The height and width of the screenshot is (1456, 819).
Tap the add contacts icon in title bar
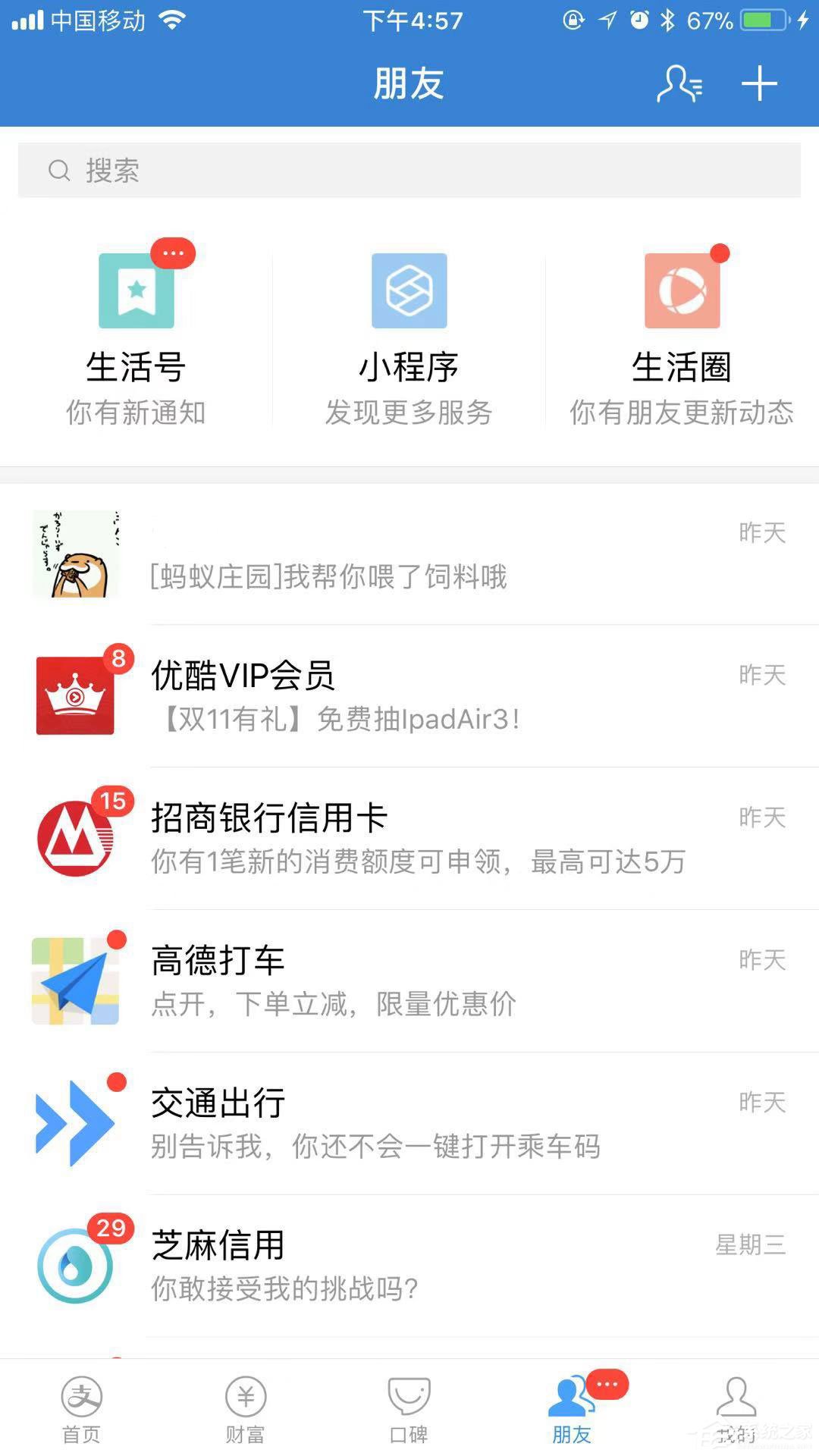tap(677, 83)
